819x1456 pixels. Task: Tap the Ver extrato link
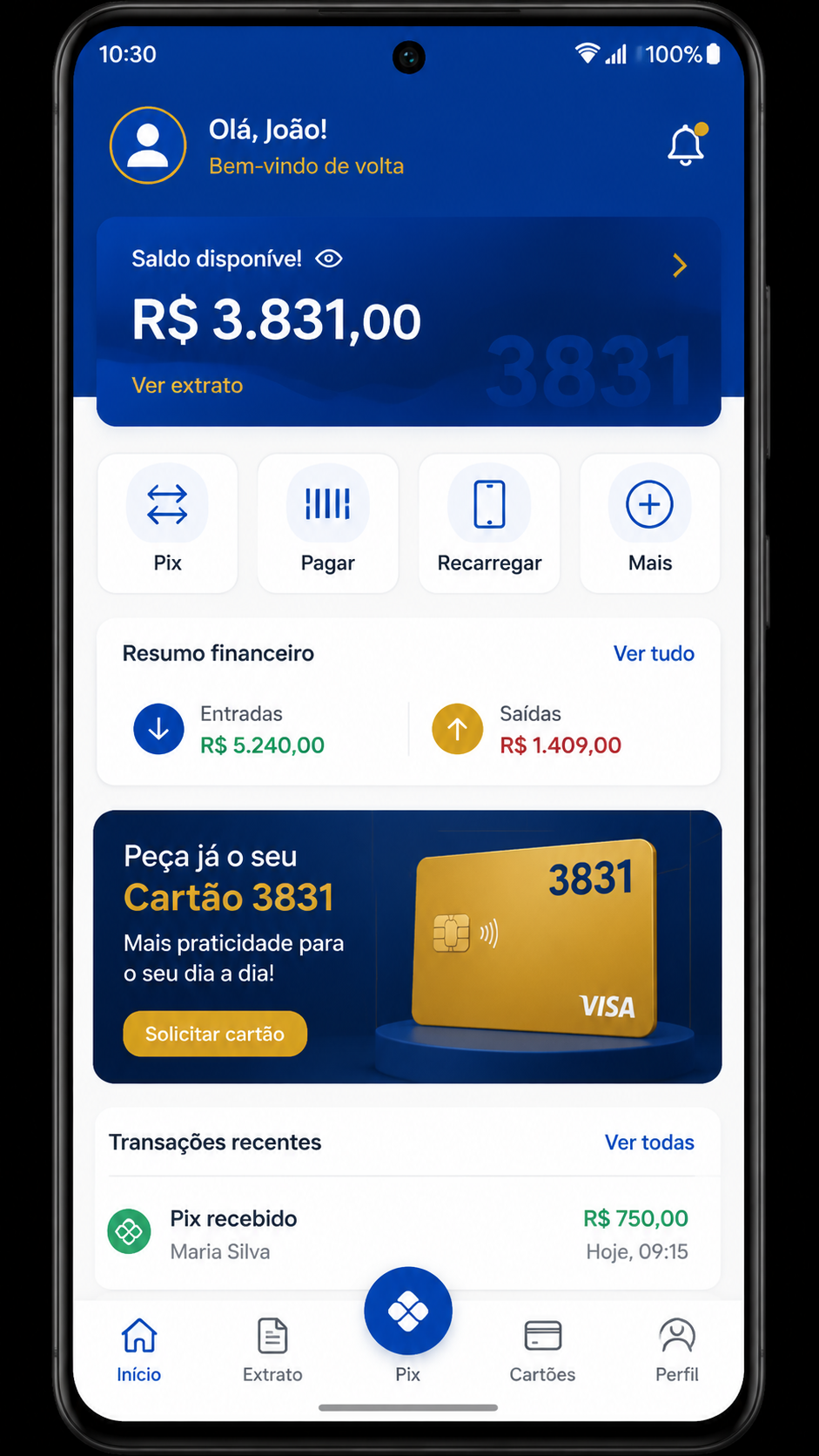pos(187,385)
